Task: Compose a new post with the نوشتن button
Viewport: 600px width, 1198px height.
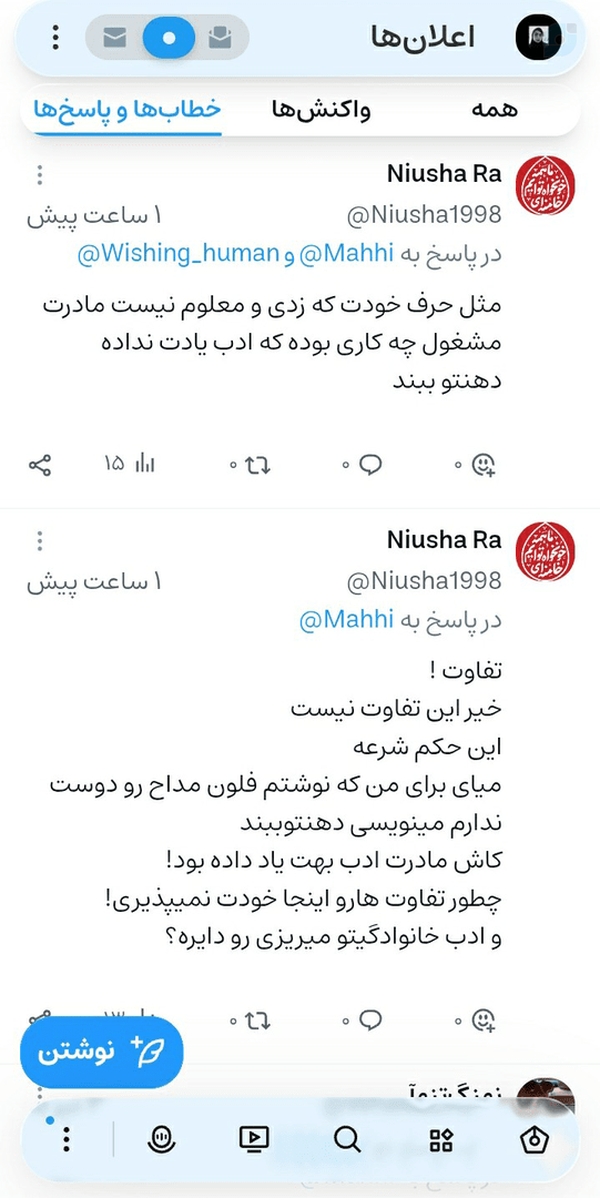Action: [102, 1052]
